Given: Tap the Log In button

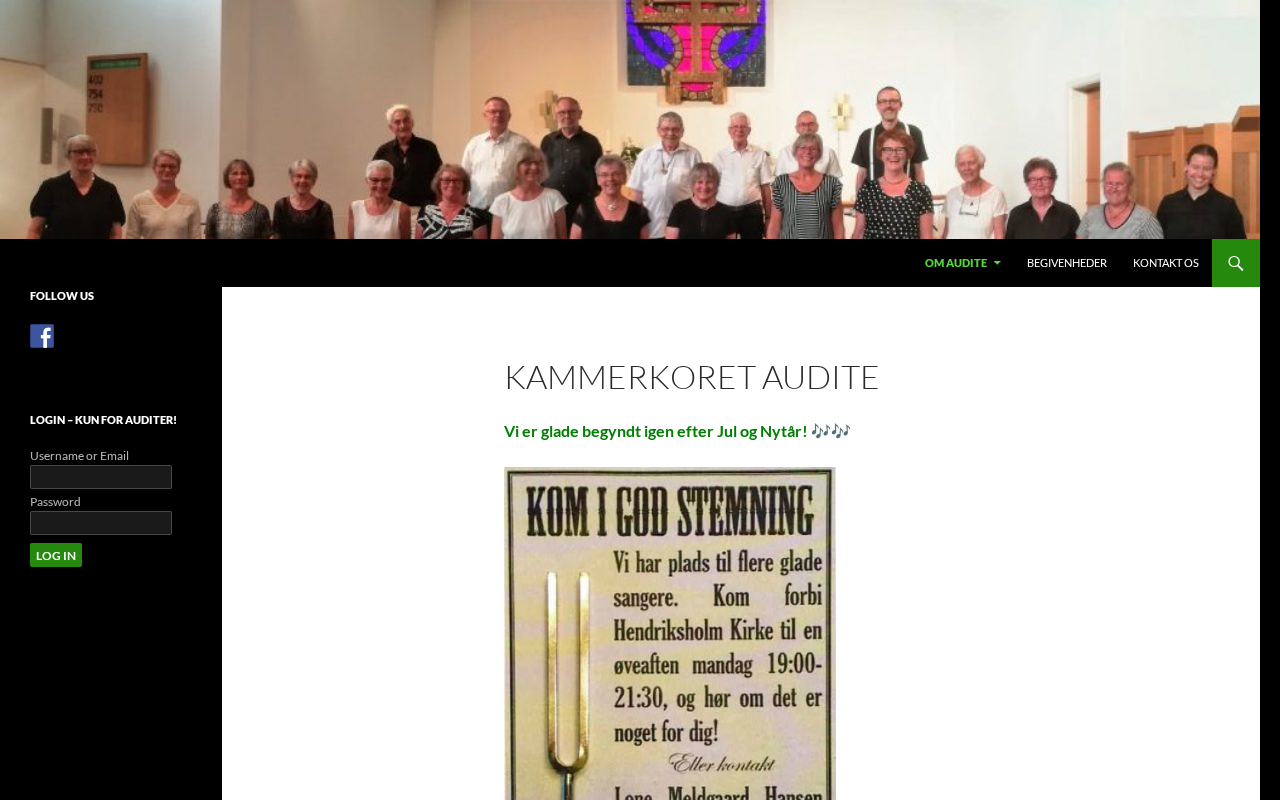Looking at the screenshot, I should pyautogui.click(x=56, y=555).
